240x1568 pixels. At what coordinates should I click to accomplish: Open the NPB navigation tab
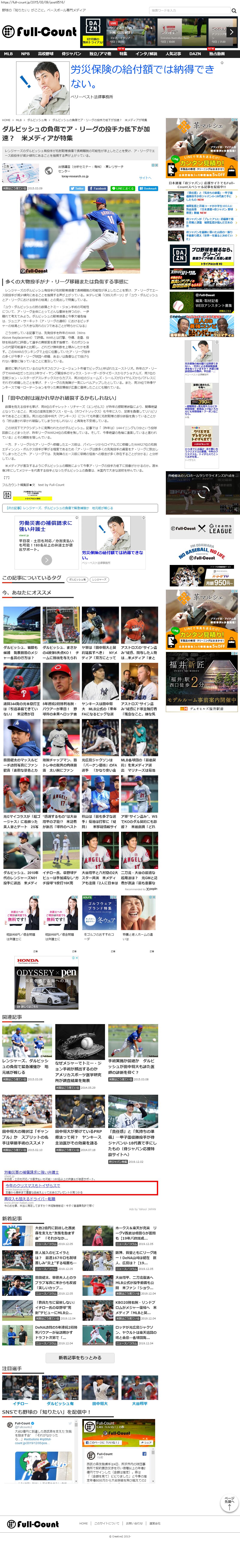25,54
